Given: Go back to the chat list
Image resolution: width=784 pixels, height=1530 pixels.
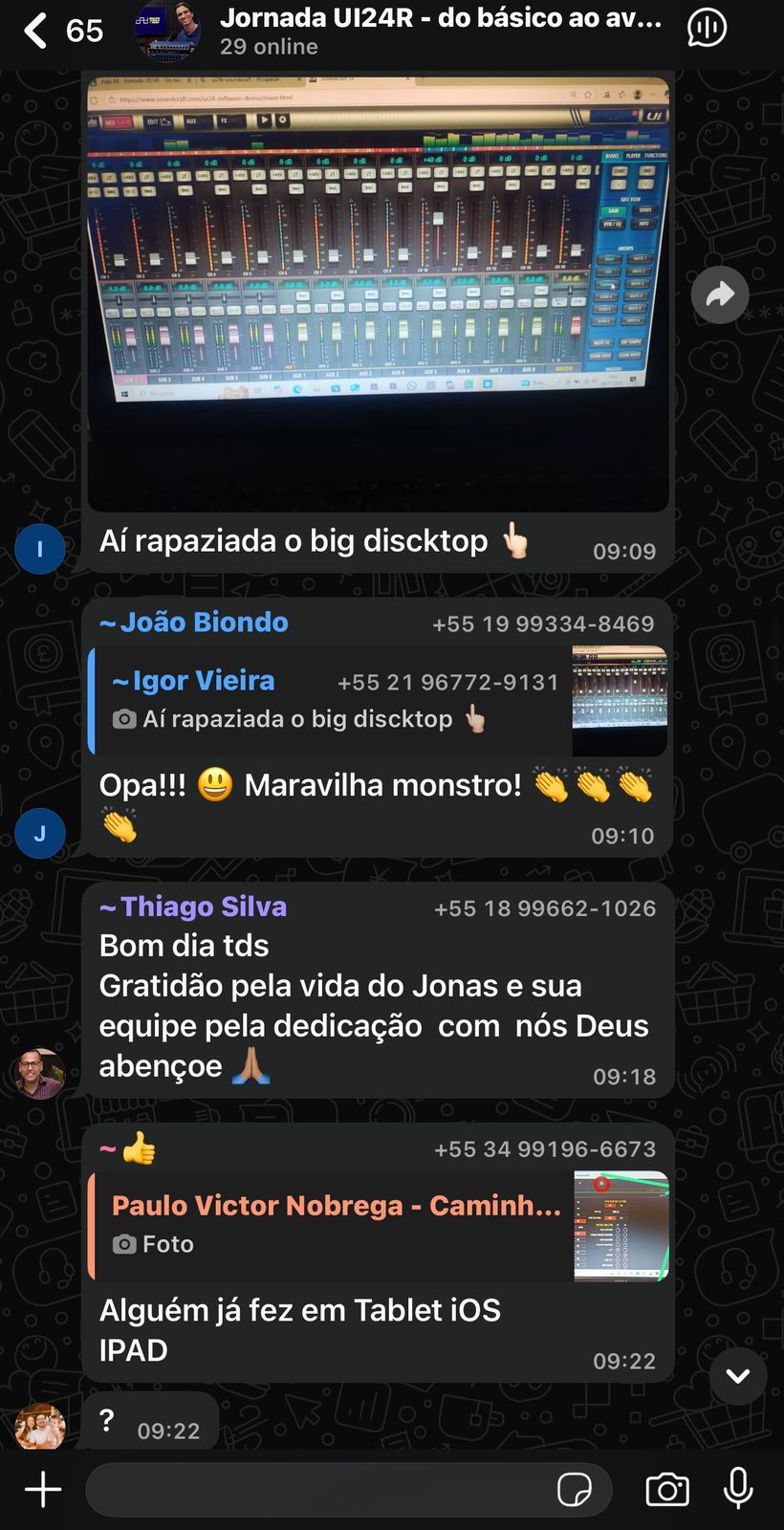Looking at the screenshot, I should [x=36, y=31].
